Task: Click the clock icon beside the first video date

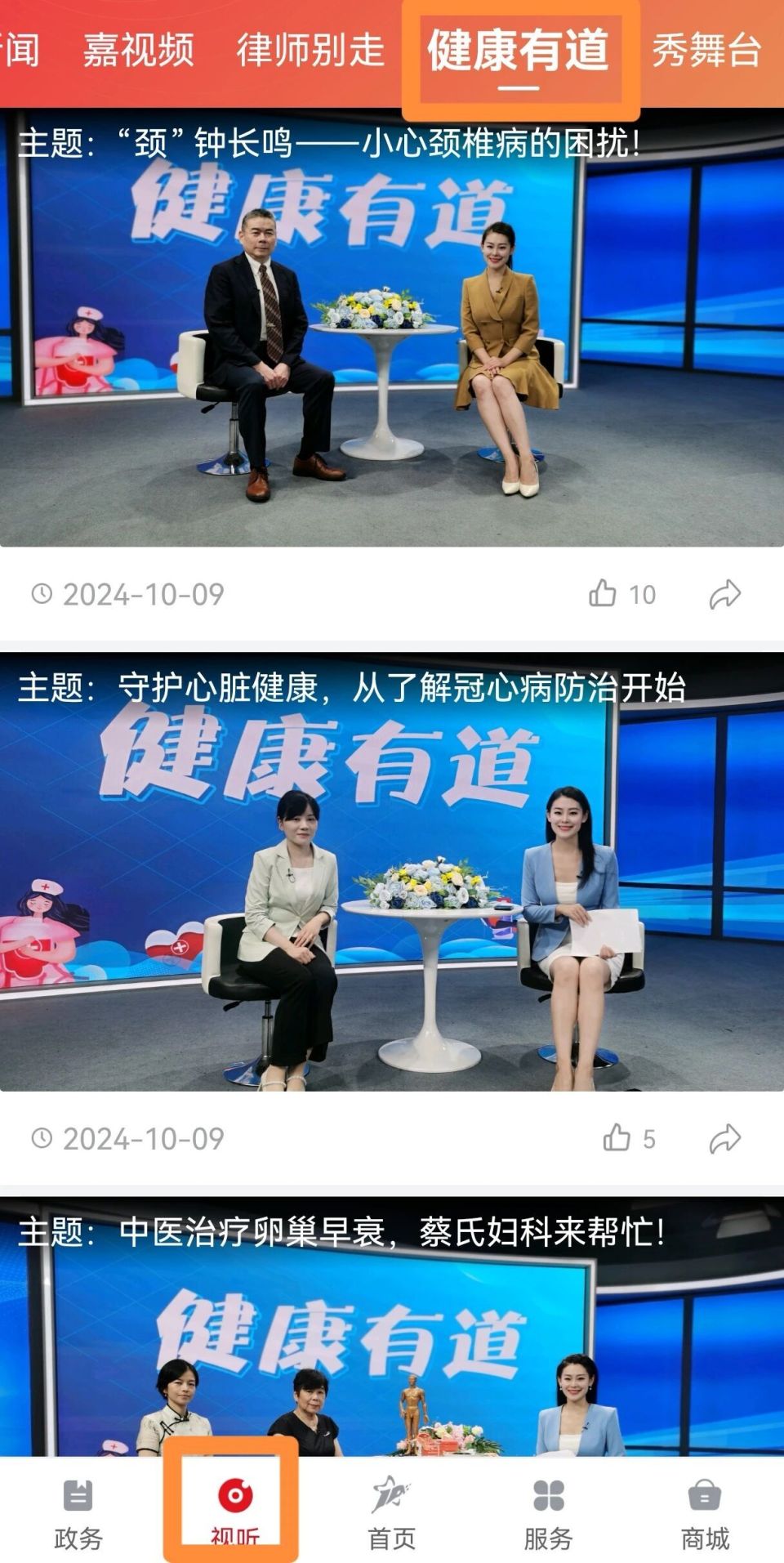Action: (x=42, y=595)
